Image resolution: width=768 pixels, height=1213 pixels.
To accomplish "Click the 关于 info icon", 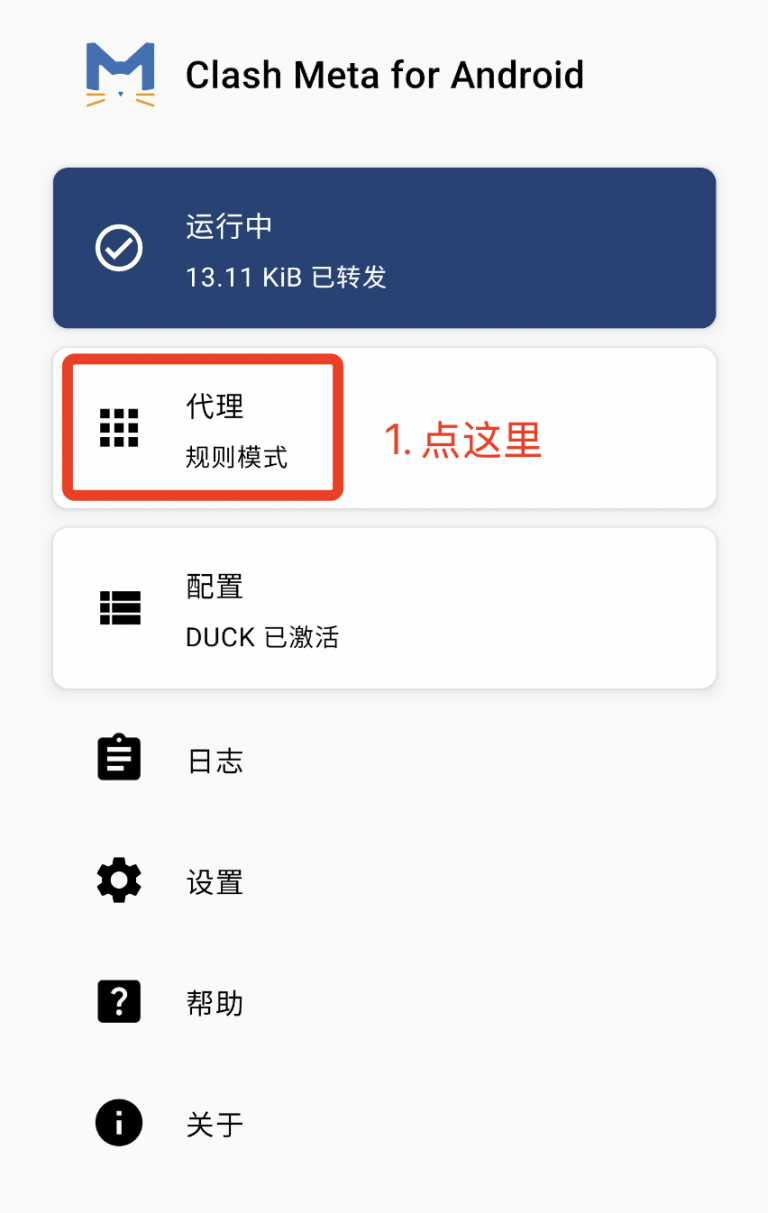I will (119, 1123).
